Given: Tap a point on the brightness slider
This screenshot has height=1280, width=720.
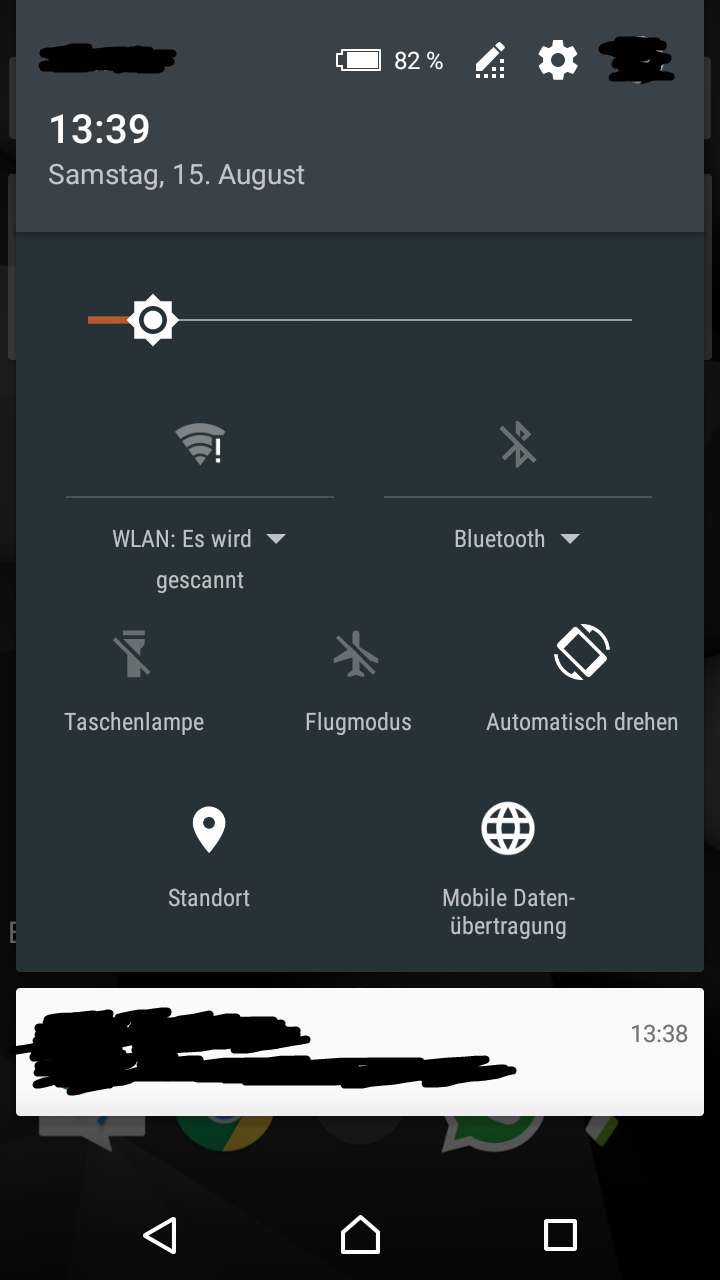Looking at the screenshot, I should pyautogui.click(x=400, y=320).
